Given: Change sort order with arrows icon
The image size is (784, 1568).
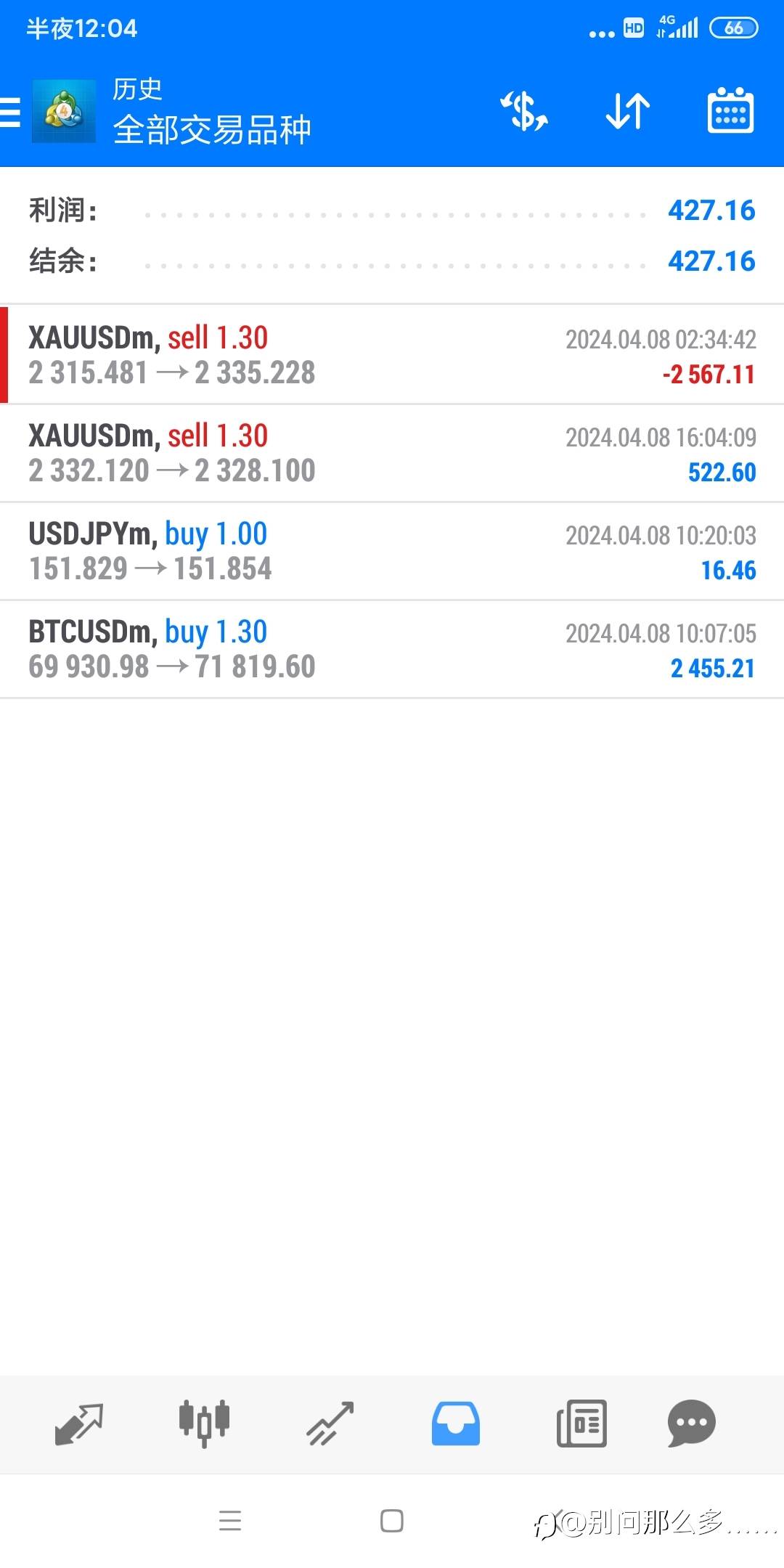Looking at the screenshot, I should click(x=628, y=111).
